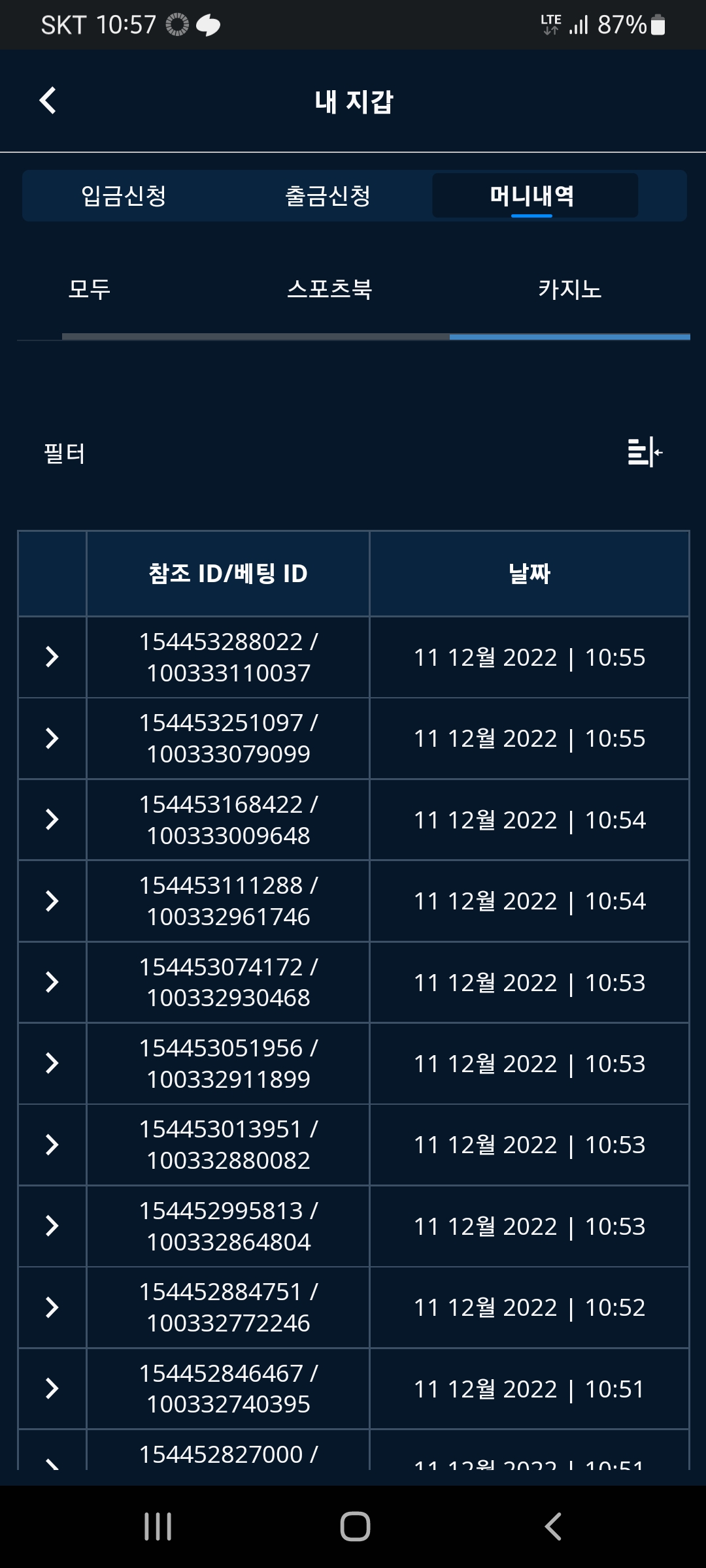Go to the phone home screen
Screen dimensions: 706x1568
pyautogui.click(x=355, y=1526)
